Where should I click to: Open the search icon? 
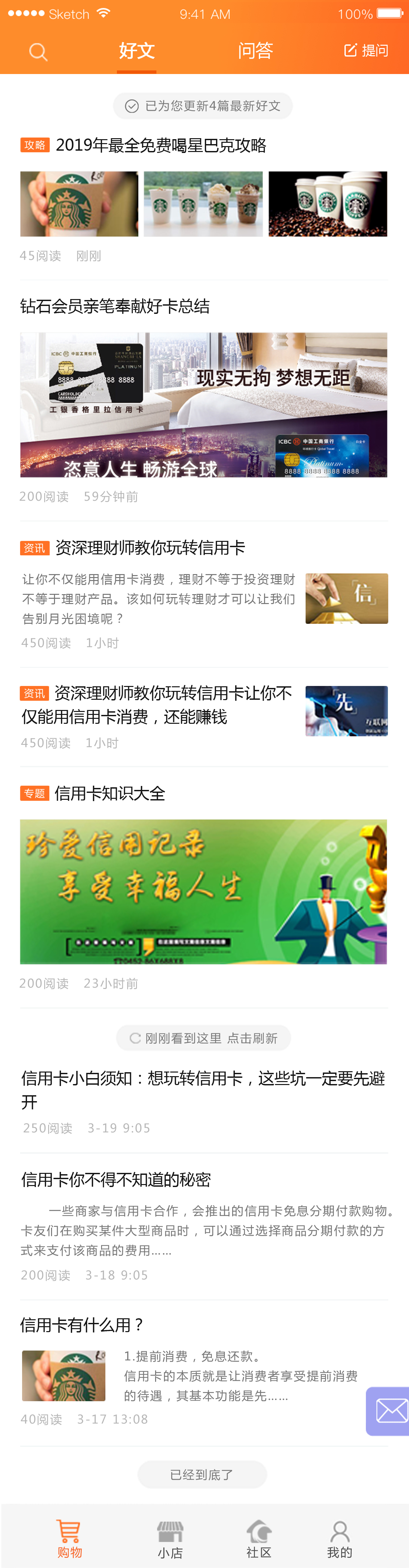coord(38,52)
